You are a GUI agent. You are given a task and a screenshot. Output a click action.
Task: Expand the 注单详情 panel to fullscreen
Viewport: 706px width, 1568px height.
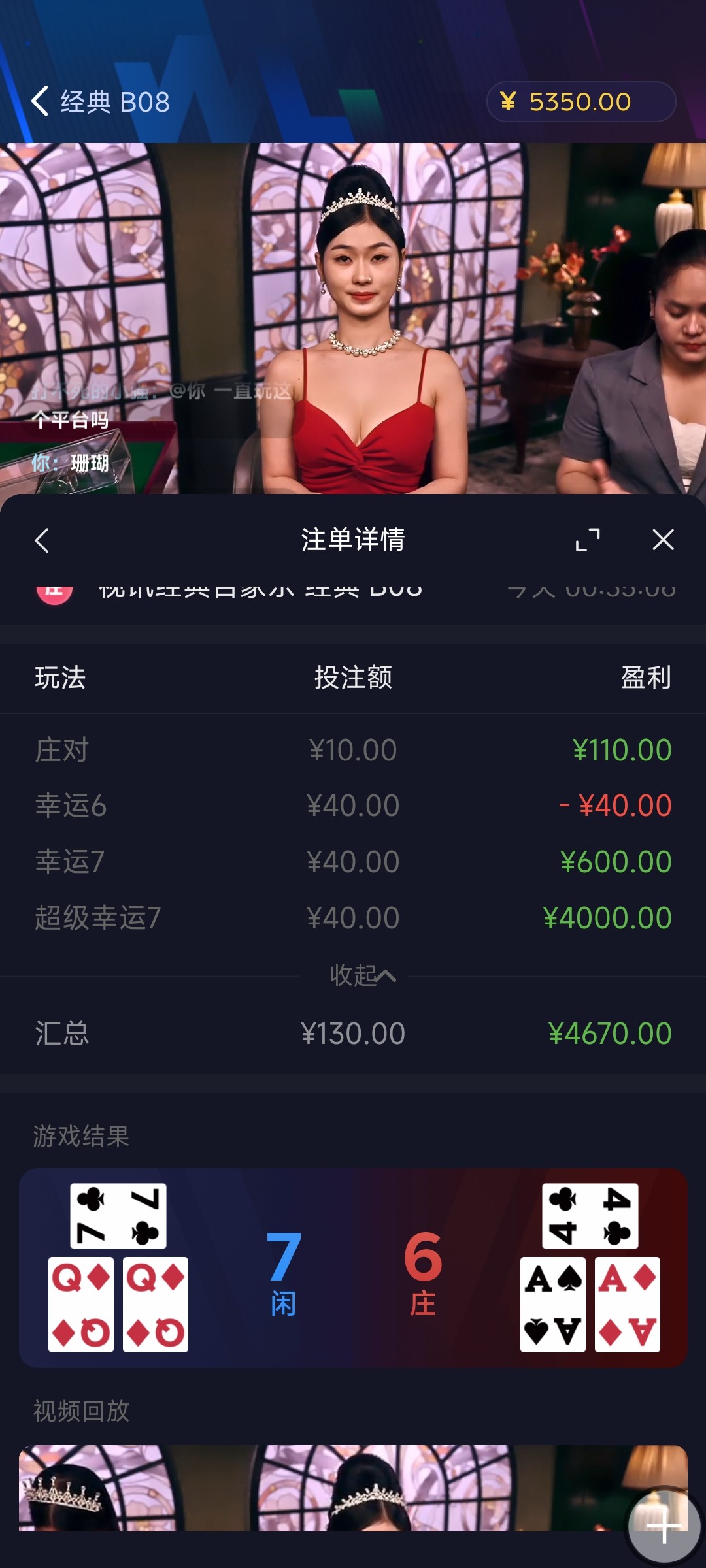coord(587,540)
